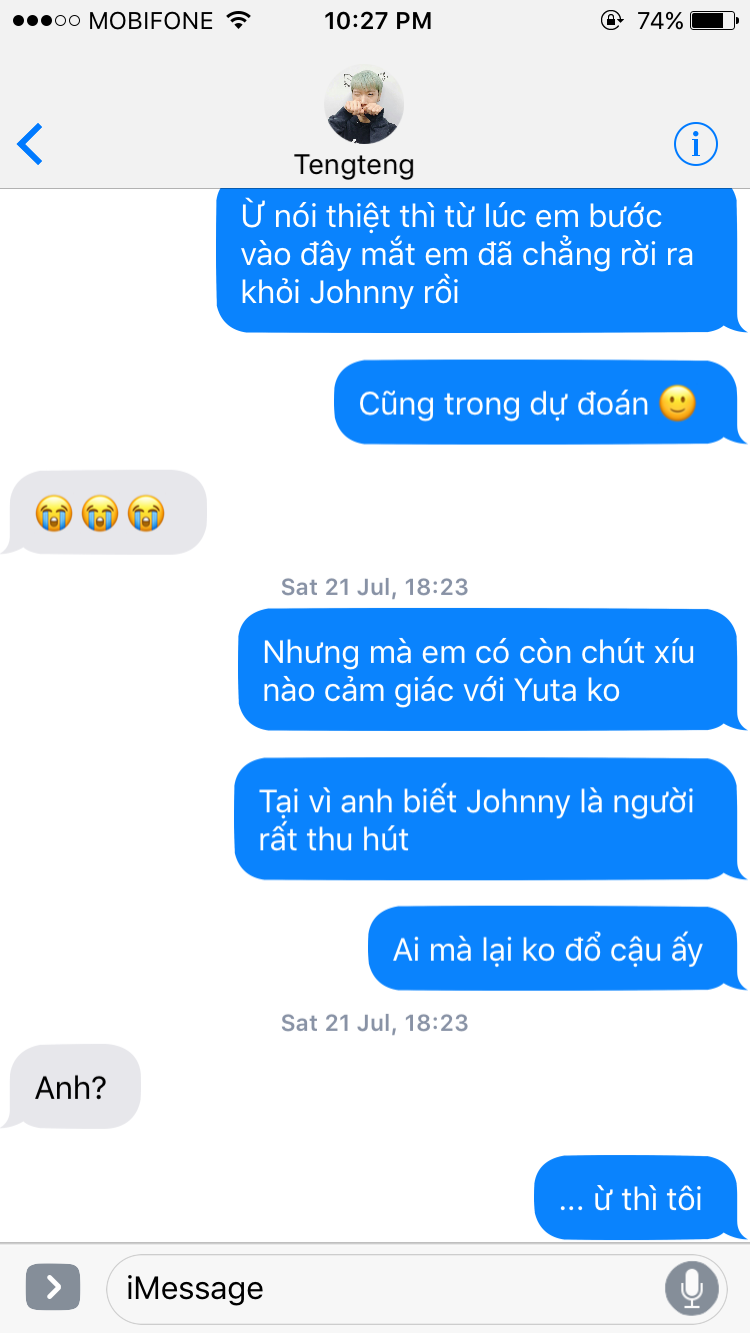Viewport: 750px width, 1334px height.
Task: Tap the microphone to record audio
Action: [691, 1288]
